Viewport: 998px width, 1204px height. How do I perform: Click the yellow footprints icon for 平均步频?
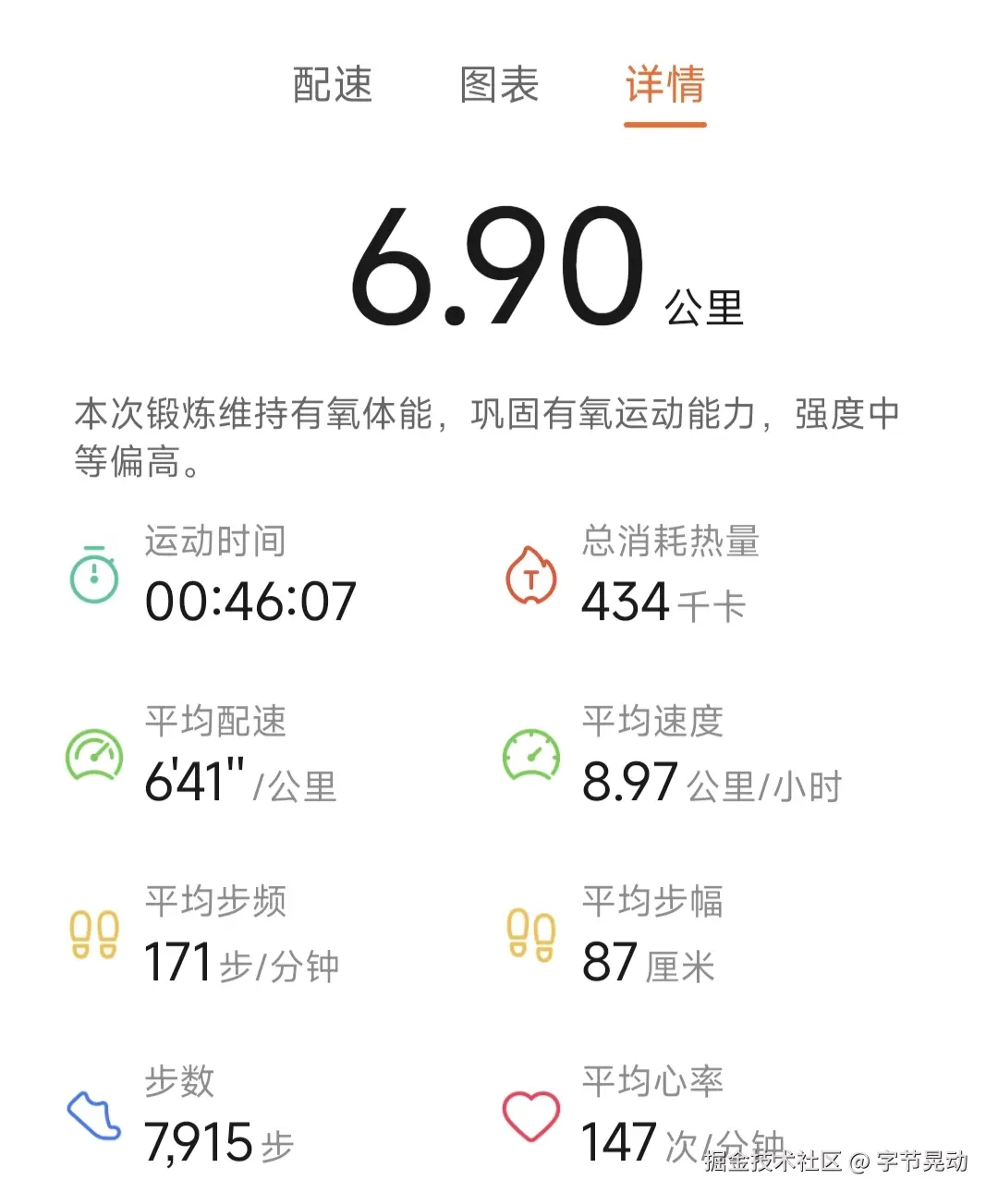(91, 936)
